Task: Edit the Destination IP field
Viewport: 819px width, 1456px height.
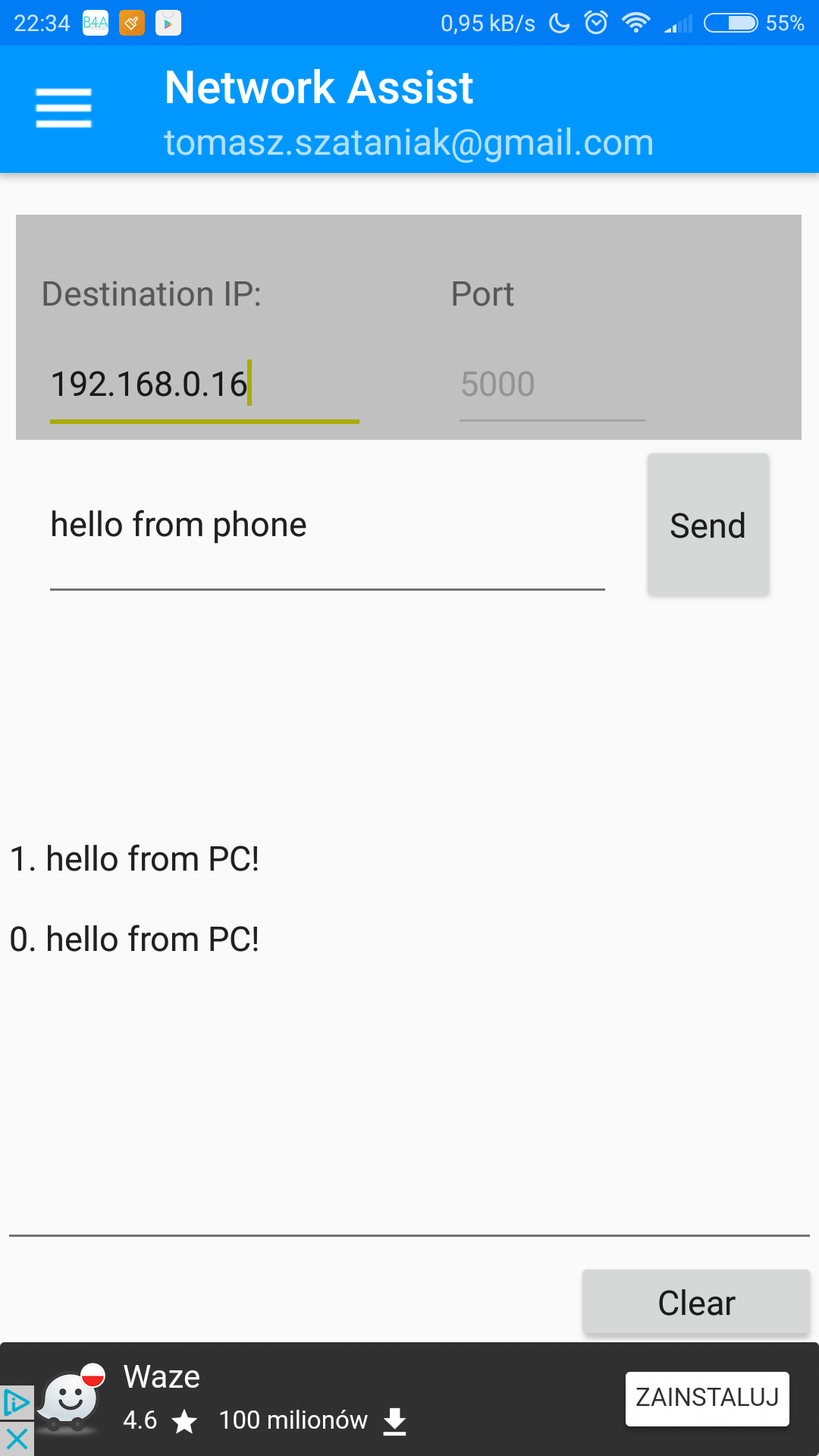Action: tap(203, 384)
